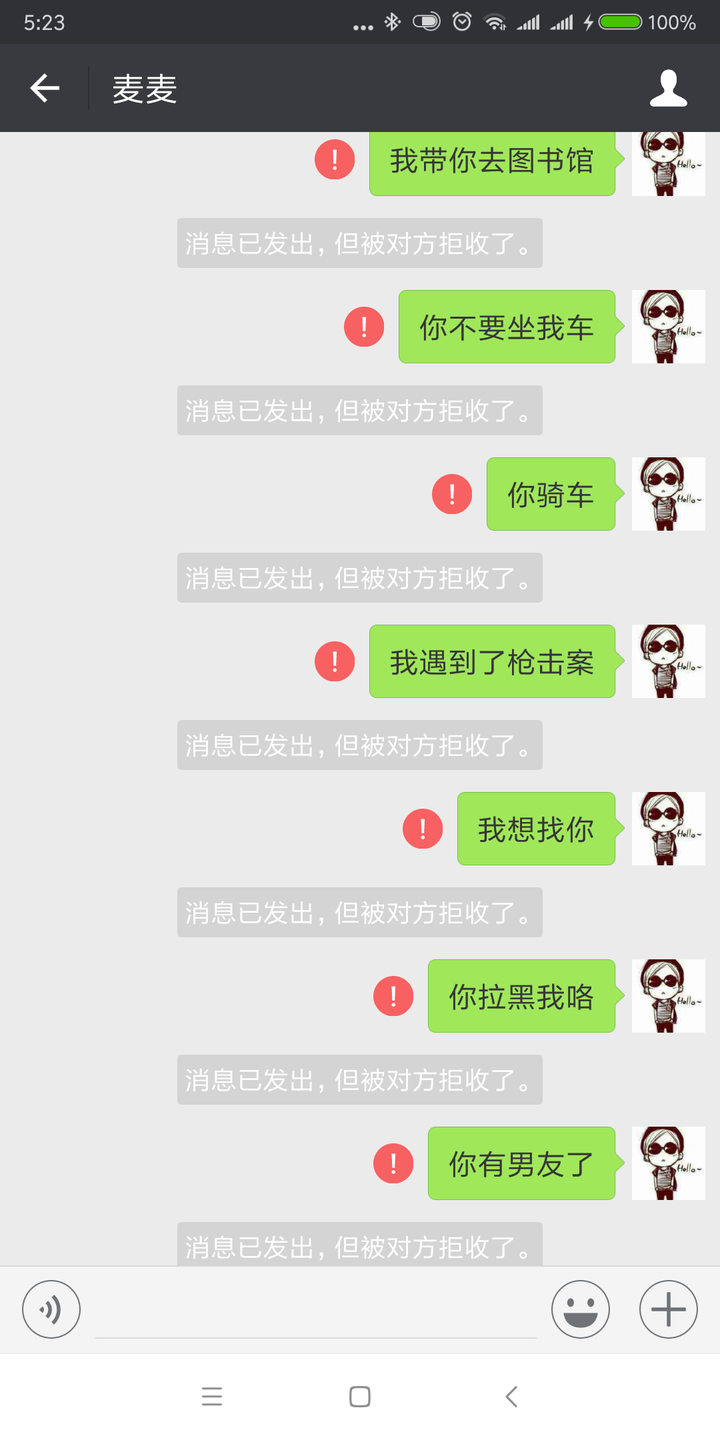Image resolution: width=720 pixels, height=1440 pixels.
Task: Open the plus attachment menu
Action: tap(668, 1309)
